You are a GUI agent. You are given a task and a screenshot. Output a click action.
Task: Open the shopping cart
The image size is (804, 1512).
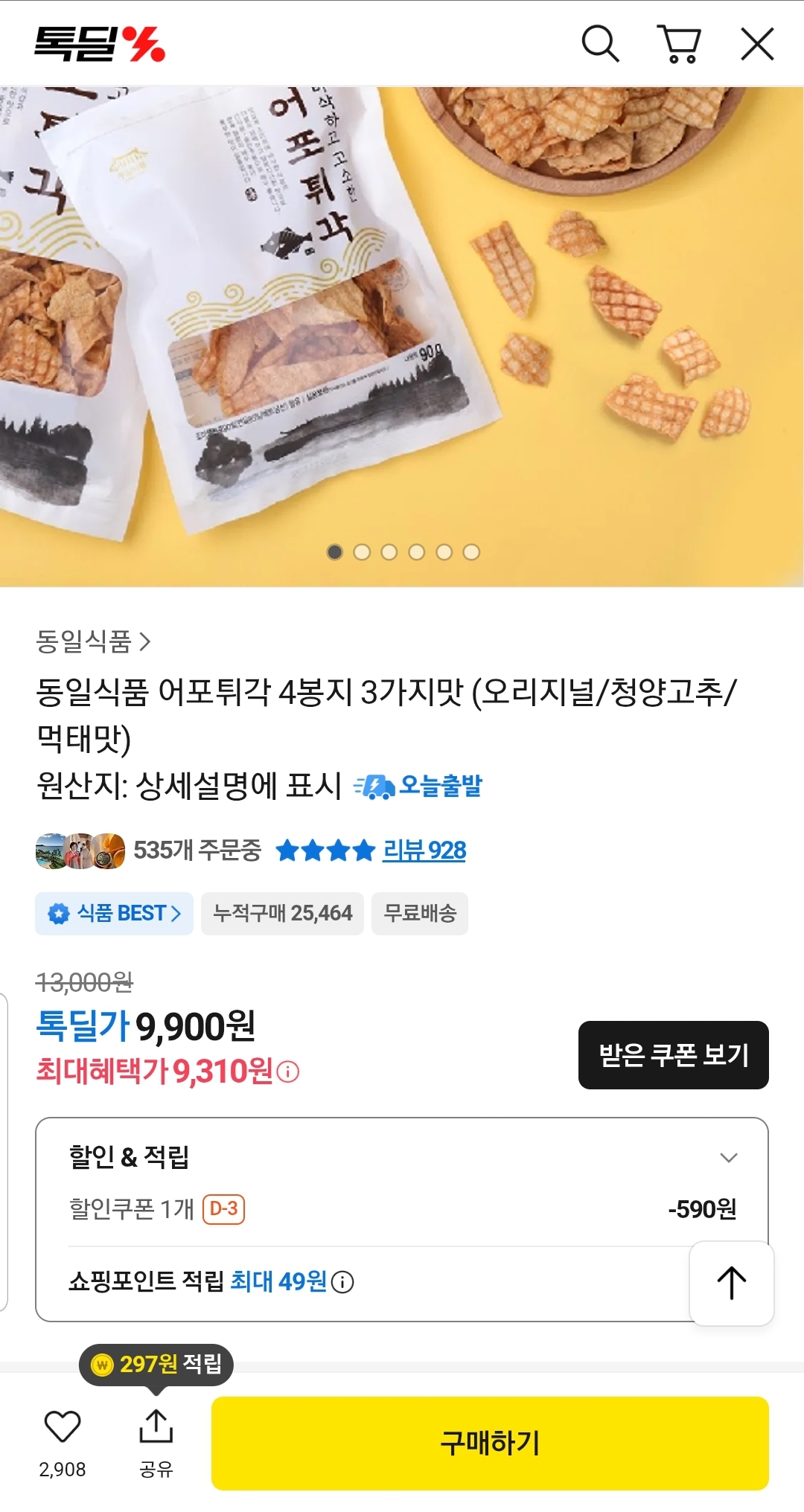[x=678, y=44]
